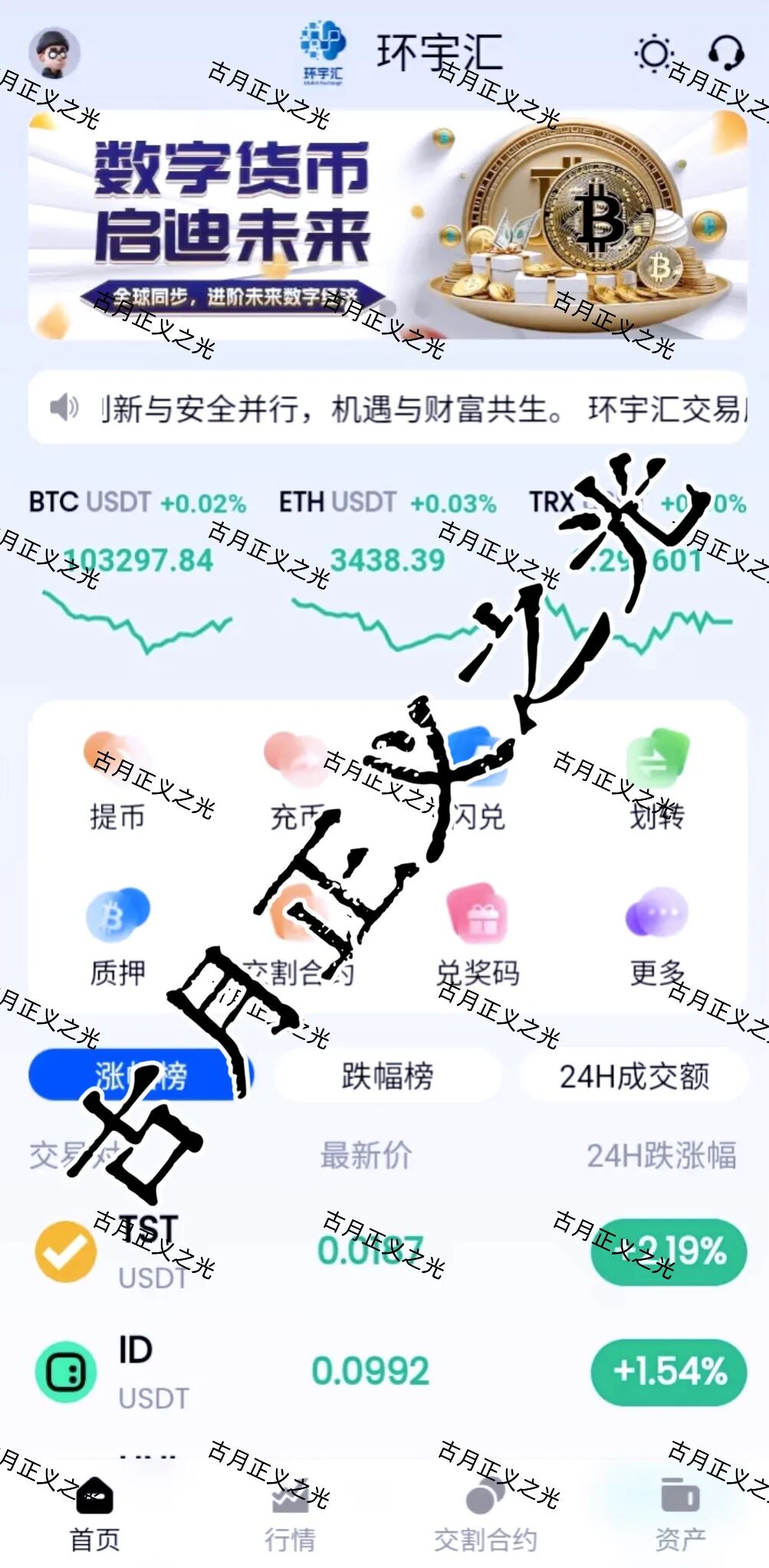This screenshot has height=1568, width=769.
Task: Open 闪兑 flash exchange
Action: pos(477,782)
